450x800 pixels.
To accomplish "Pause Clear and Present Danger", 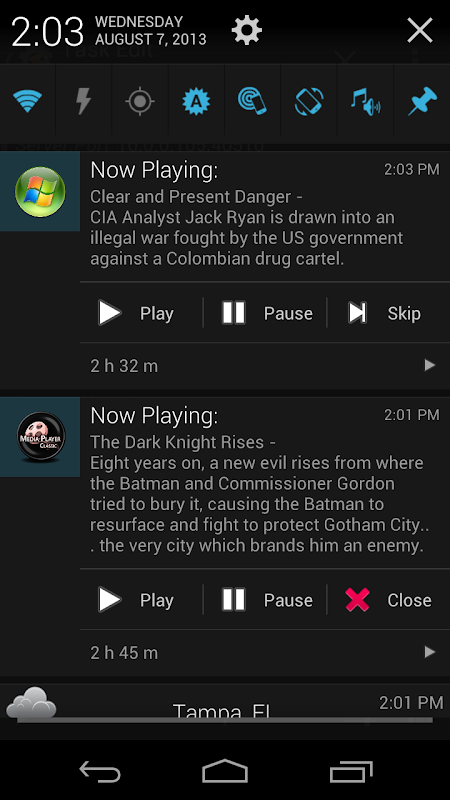I will tap(265, 313).
